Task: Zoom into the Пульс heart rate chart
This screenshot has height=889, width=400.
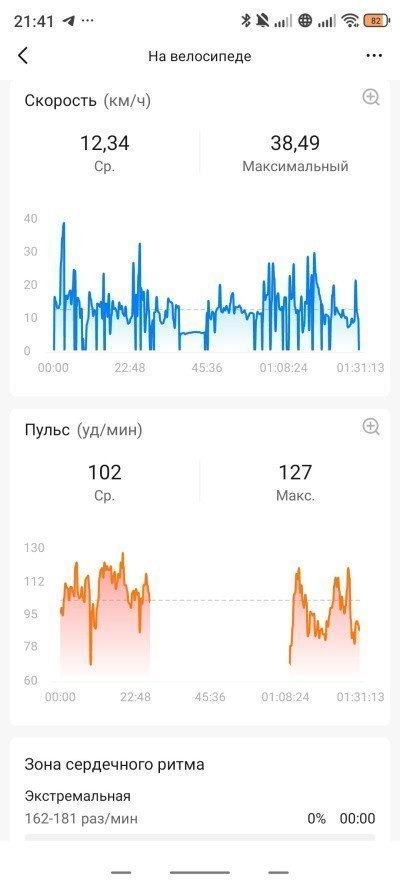Action: coord(371,426)
